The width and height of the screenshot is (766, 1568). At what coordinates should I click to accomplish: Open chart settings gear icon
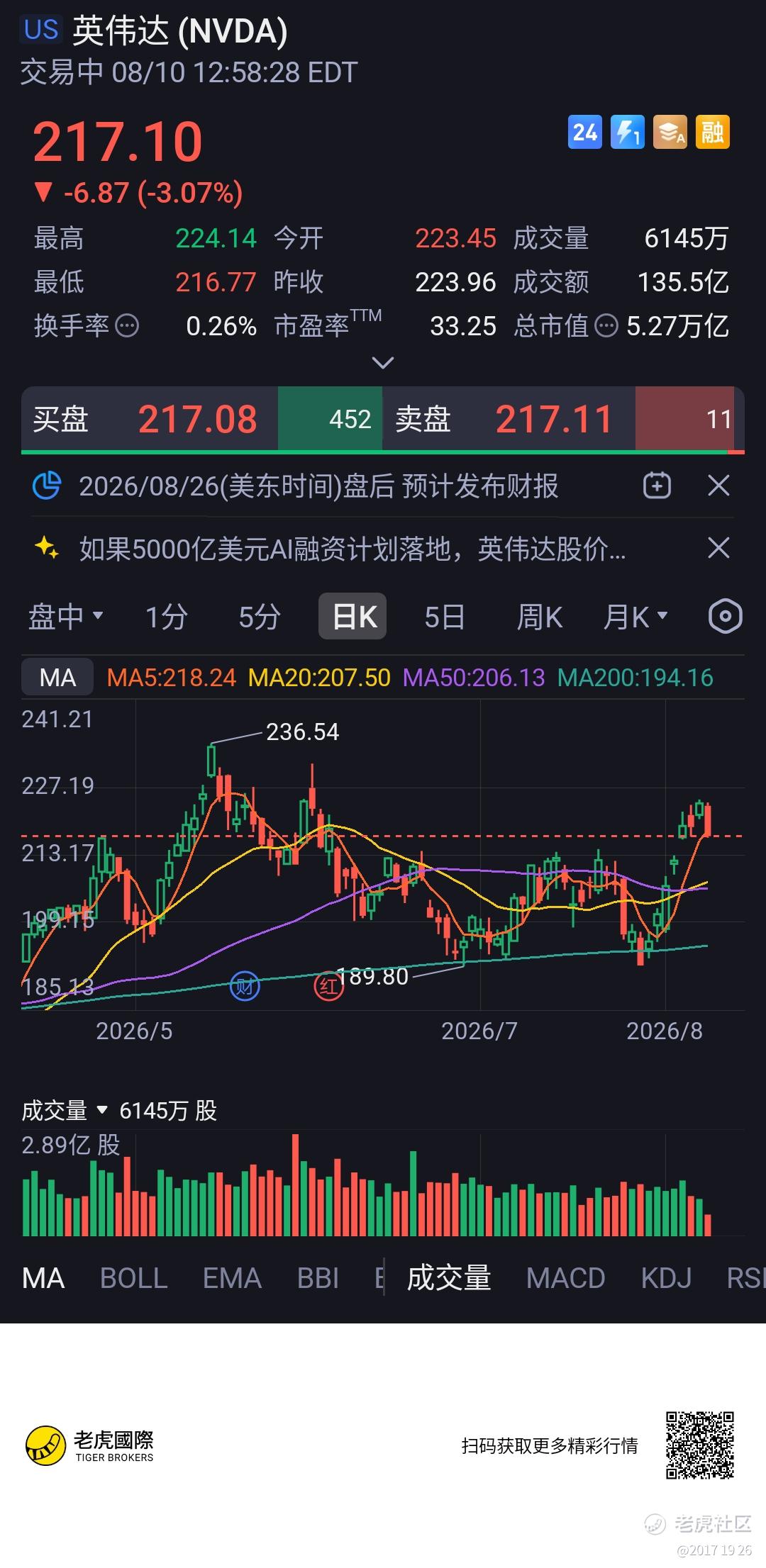726,616
